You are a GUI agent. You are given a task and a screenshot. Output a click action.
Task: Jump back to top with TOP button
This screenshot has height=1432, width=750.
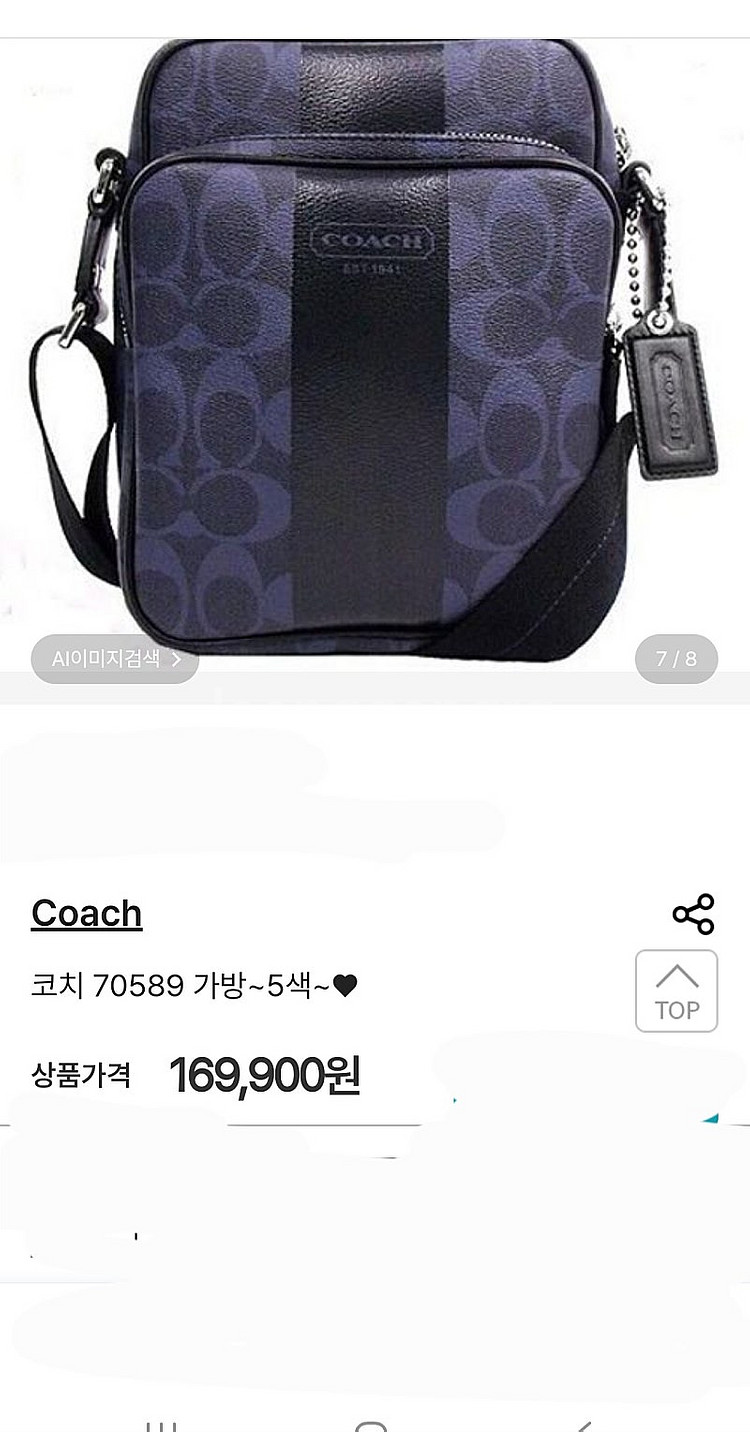[677, 991]
